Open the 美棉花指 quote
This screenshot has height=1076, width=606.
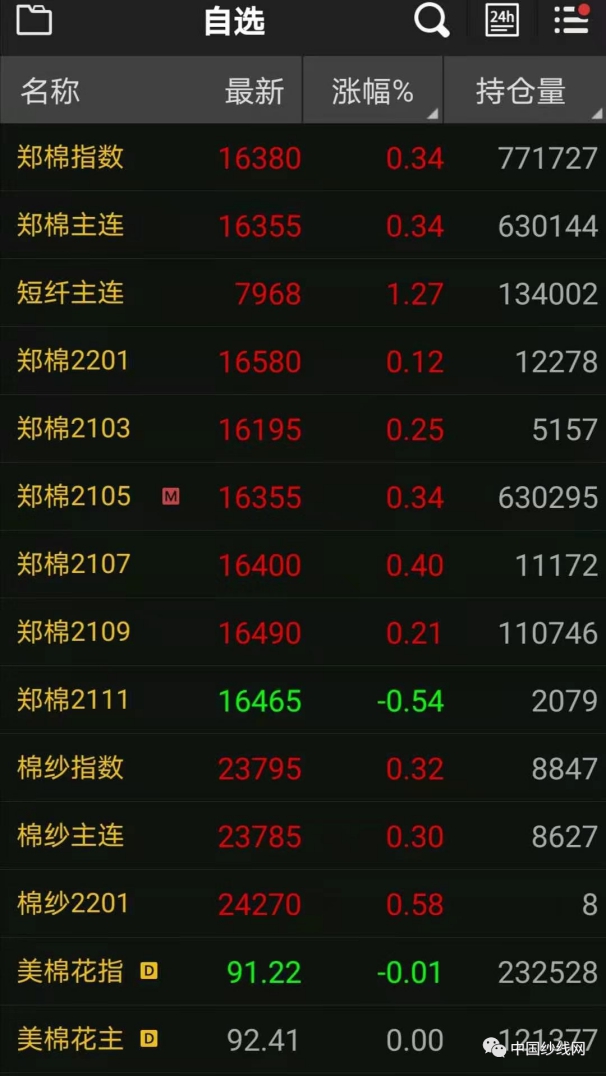pyautogui.click(x=303, y=972)
